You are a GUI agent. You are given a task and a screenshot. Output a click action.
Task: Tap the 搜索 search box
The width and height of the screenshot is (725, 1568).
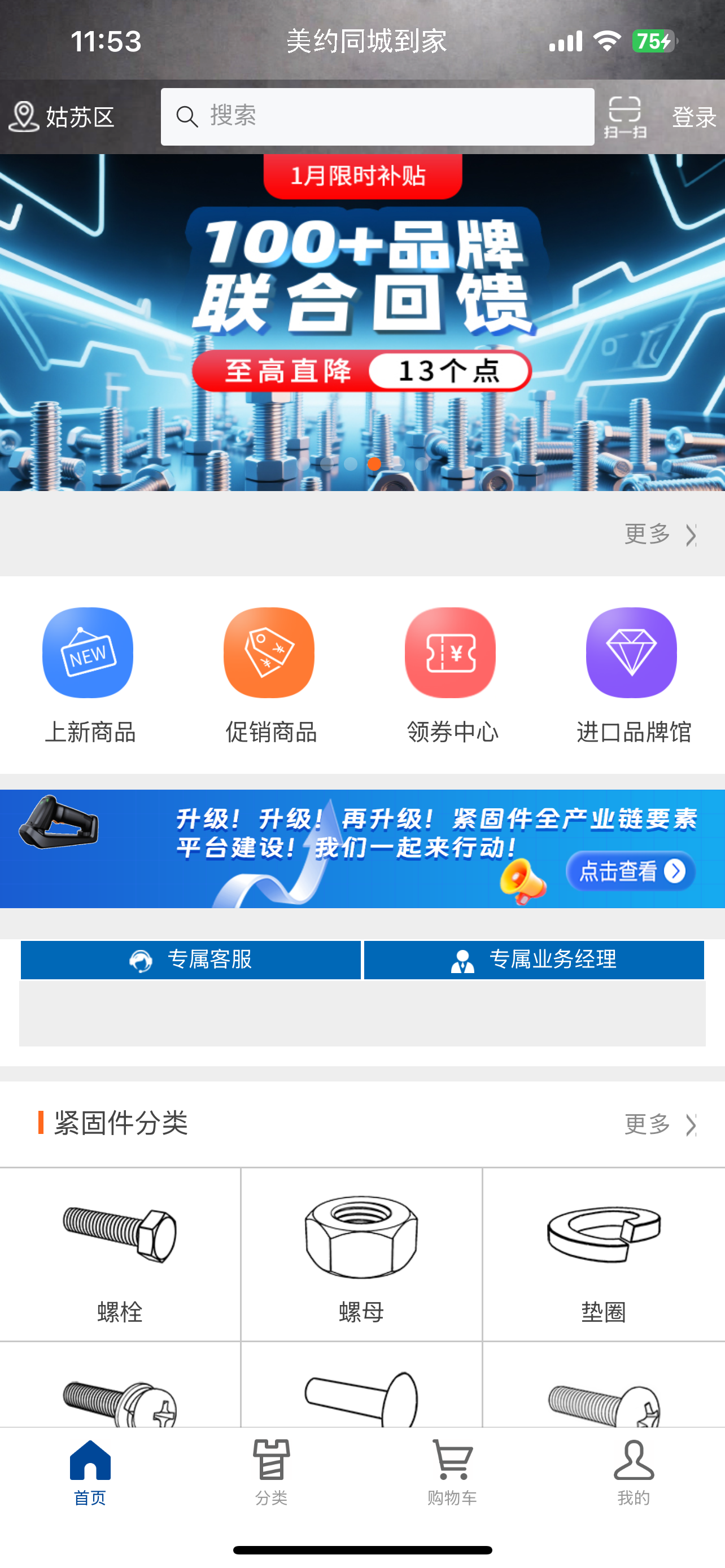(377, 116)
